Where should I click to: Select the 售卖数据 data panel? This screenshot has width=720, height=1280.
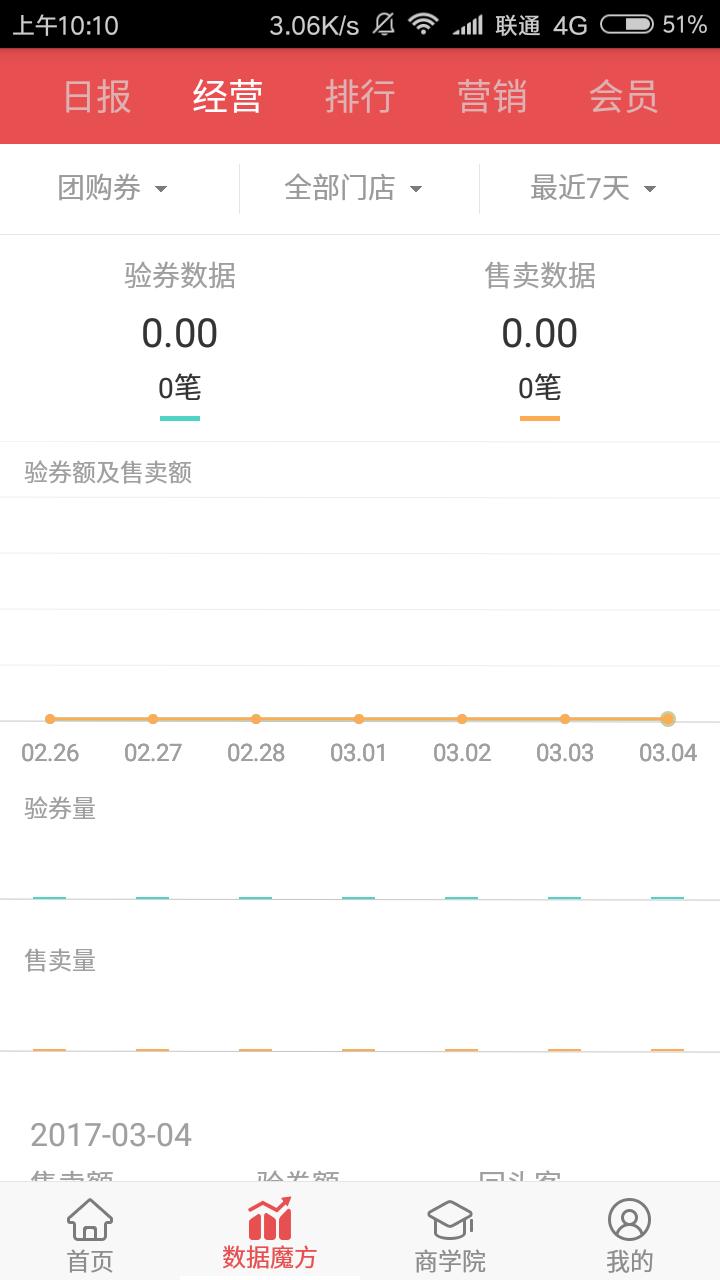540,330
